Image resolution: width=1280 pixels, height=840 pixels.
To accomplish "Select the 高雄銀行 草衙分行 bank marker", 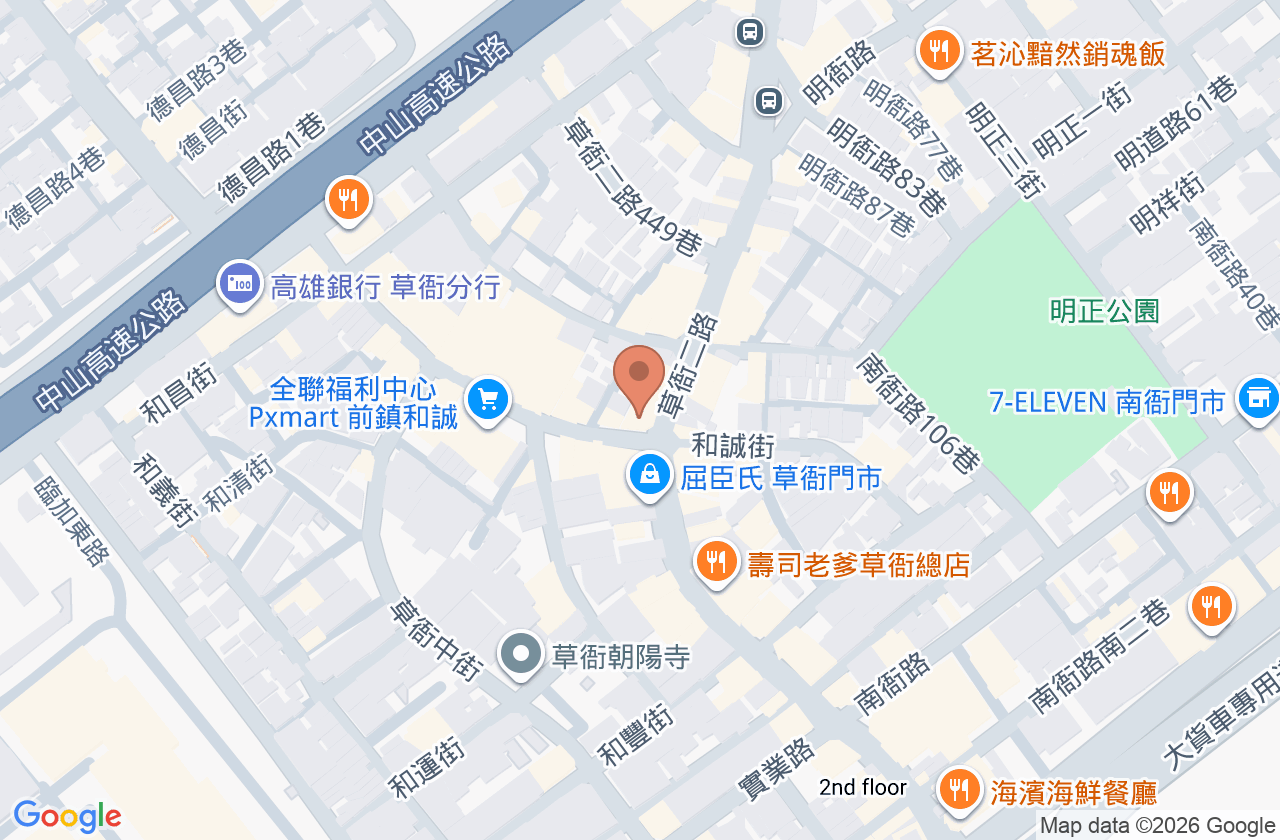I will pos(239,285).
